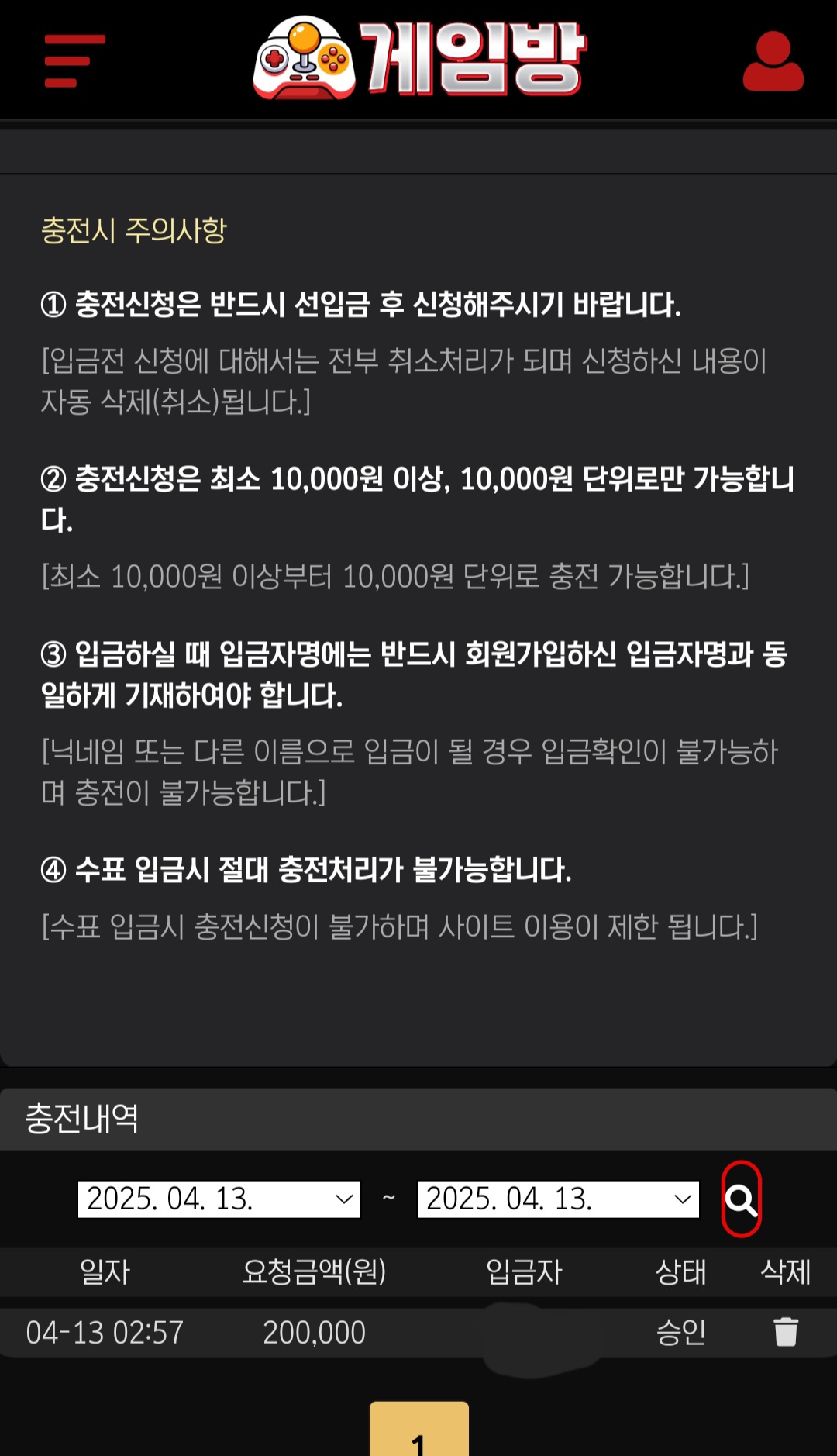Screen dimensions: 837x1456
Task: Open the hamburger menu
Action: [x=74, y=60]
